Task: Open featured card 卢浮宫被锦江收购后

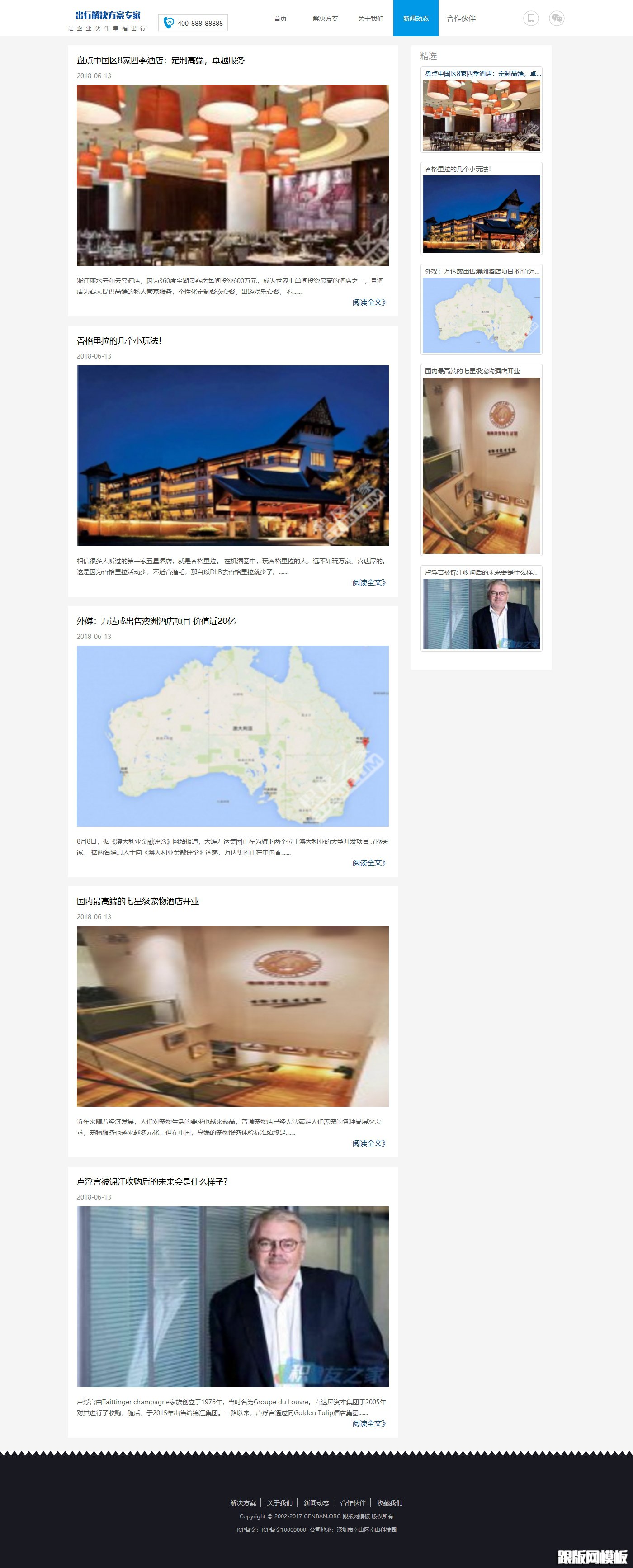Action: click(x=481, y=609)
